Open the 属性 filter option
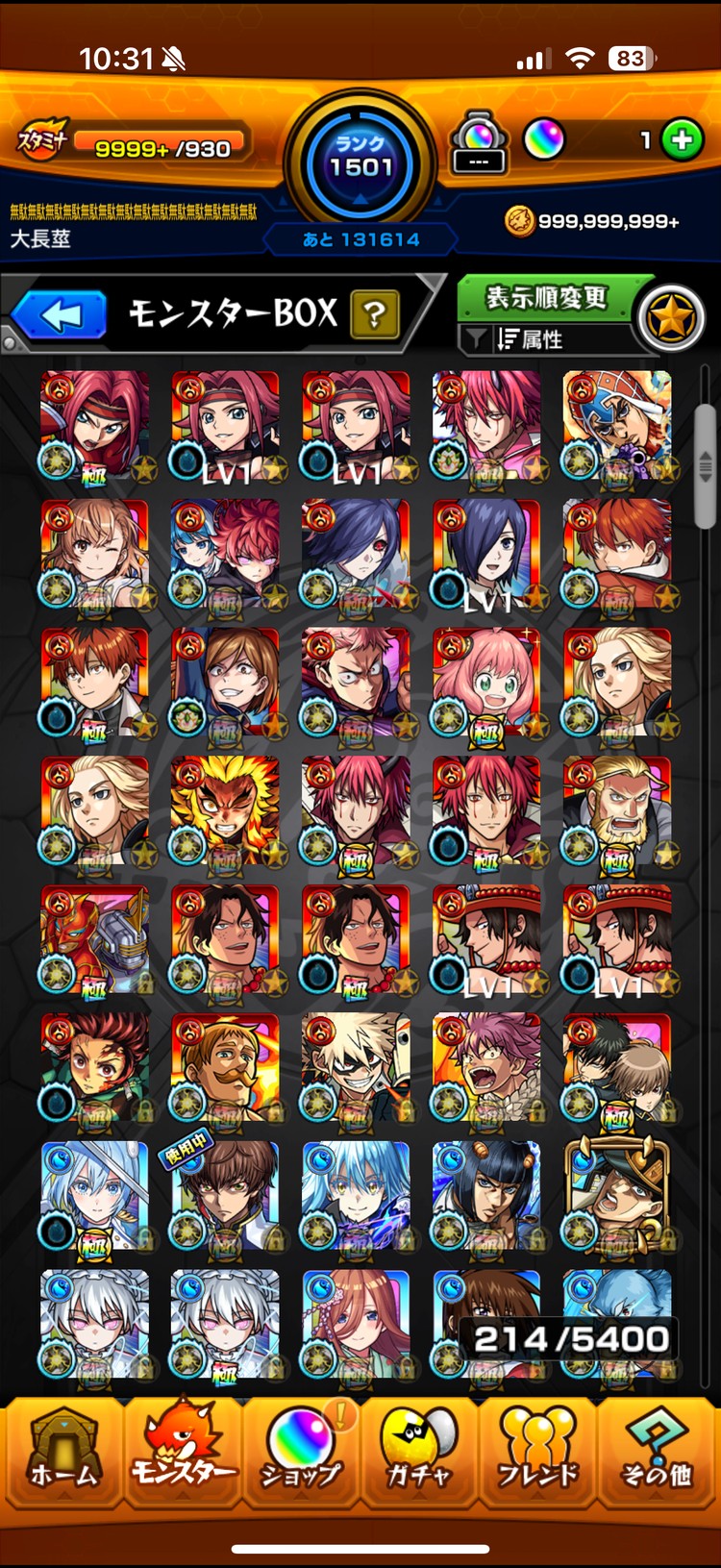Screen dimensions: 721x1568 pos(543,338)
